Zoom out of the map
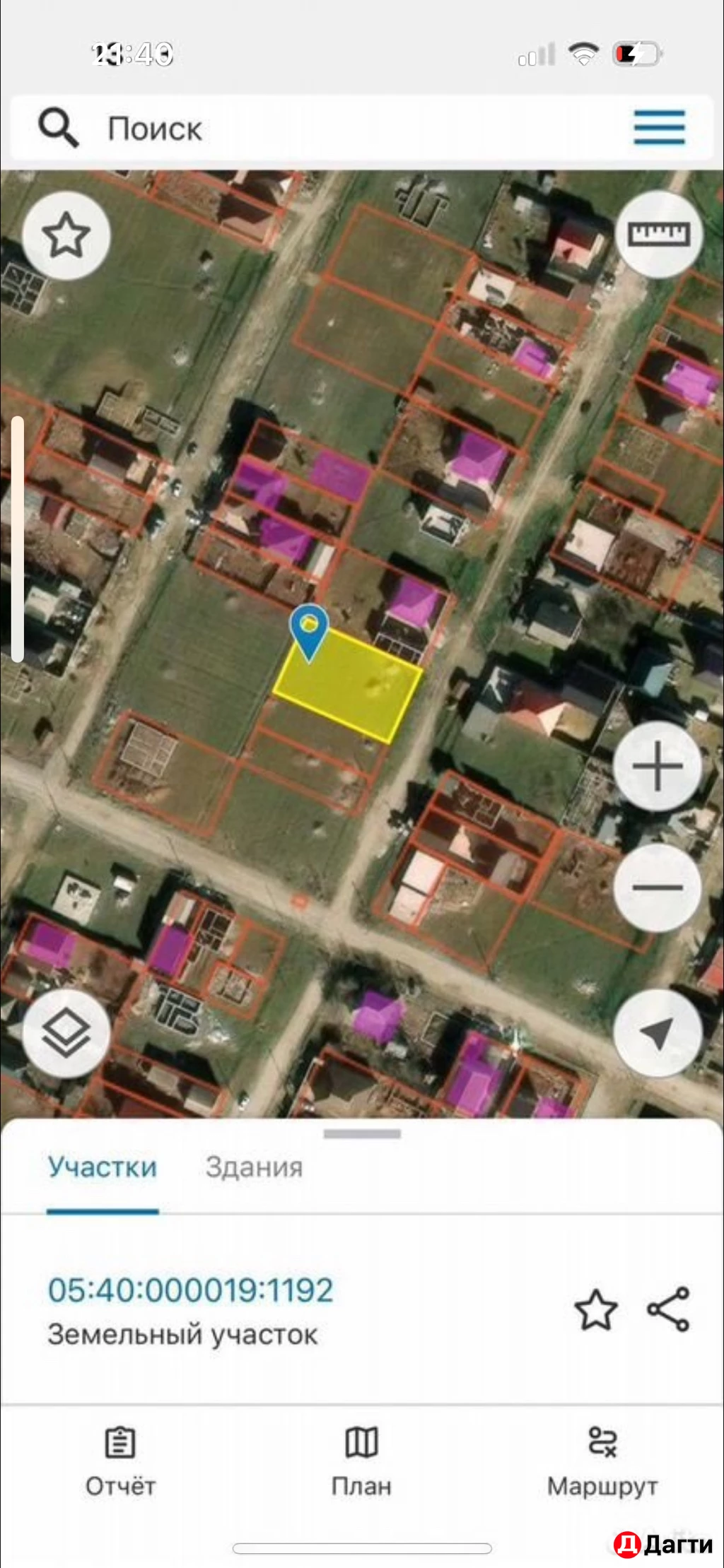Viewport: 724px width, 1568px height. (658, 888)
